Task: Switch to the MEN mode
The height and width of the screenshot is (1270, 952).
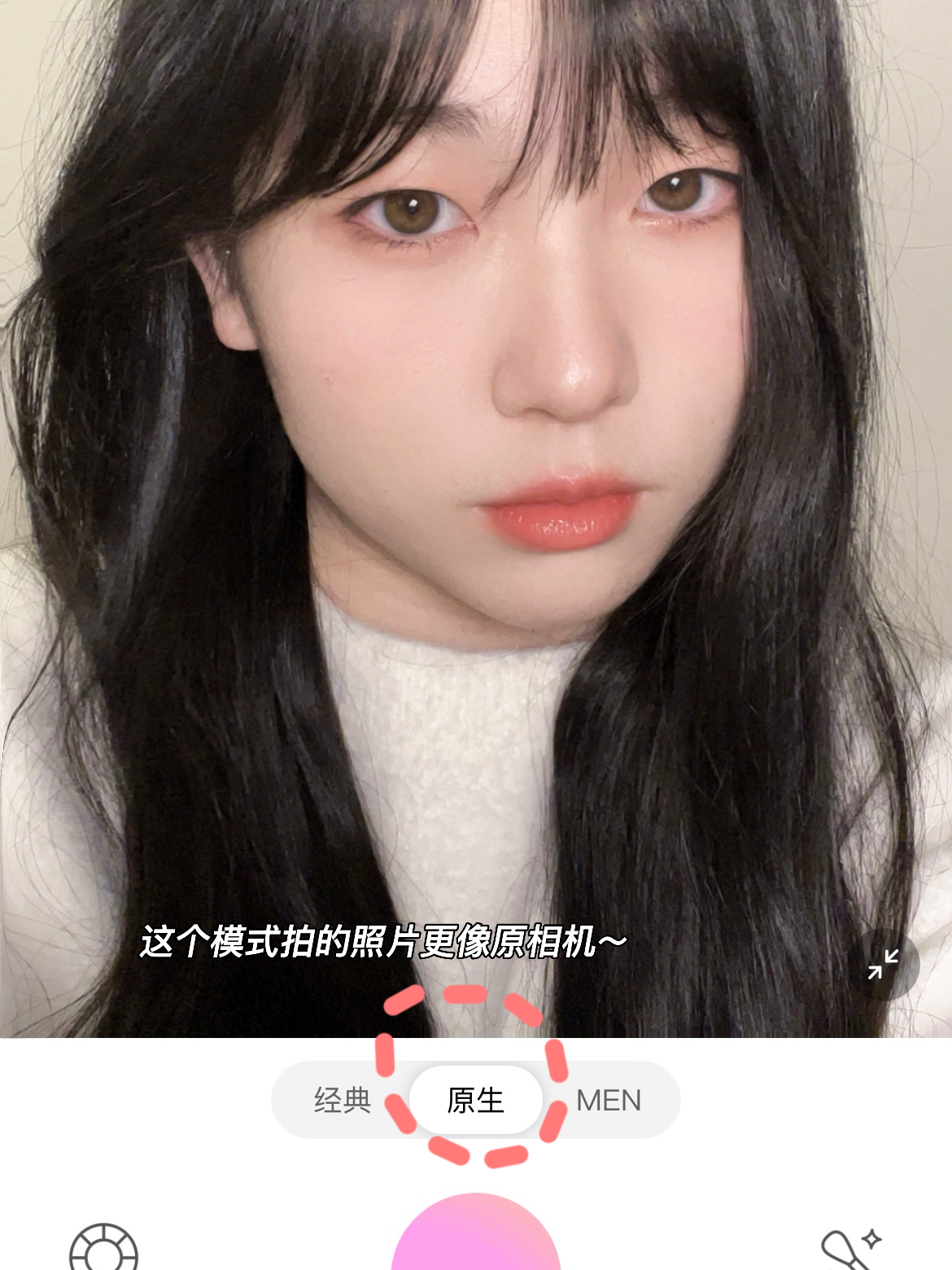Action: (609, 1100)
